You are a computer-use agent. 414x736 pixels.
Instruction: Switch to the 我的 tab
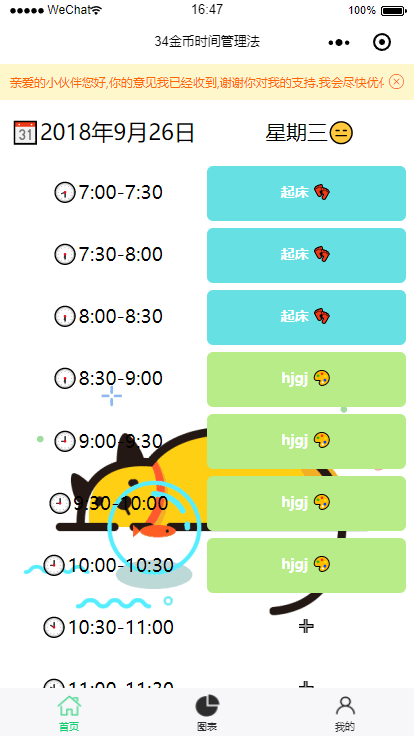[x=345, y=712]
